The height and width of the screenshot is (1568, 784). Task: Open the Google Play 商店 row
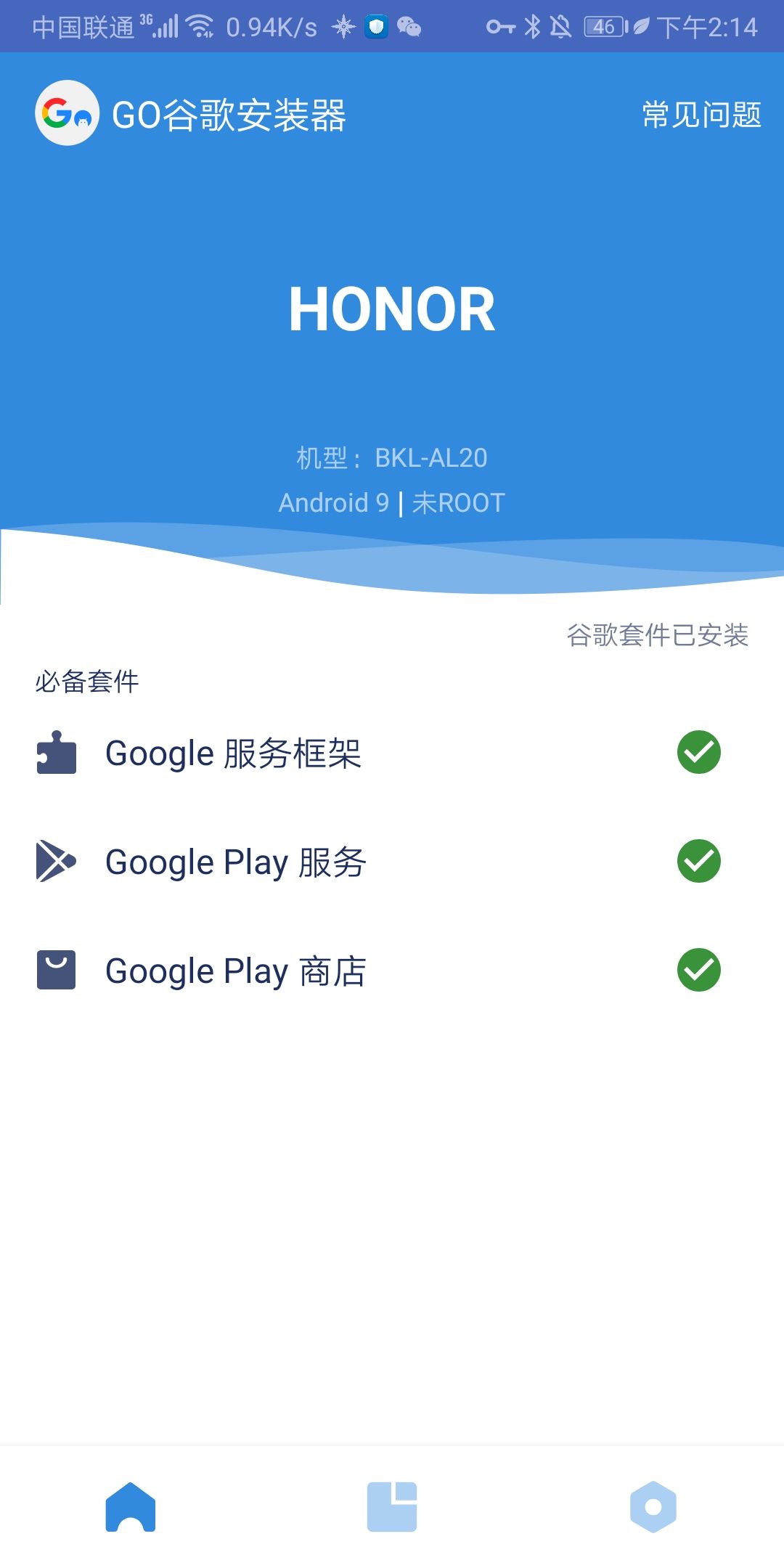(x=392, y=971)
